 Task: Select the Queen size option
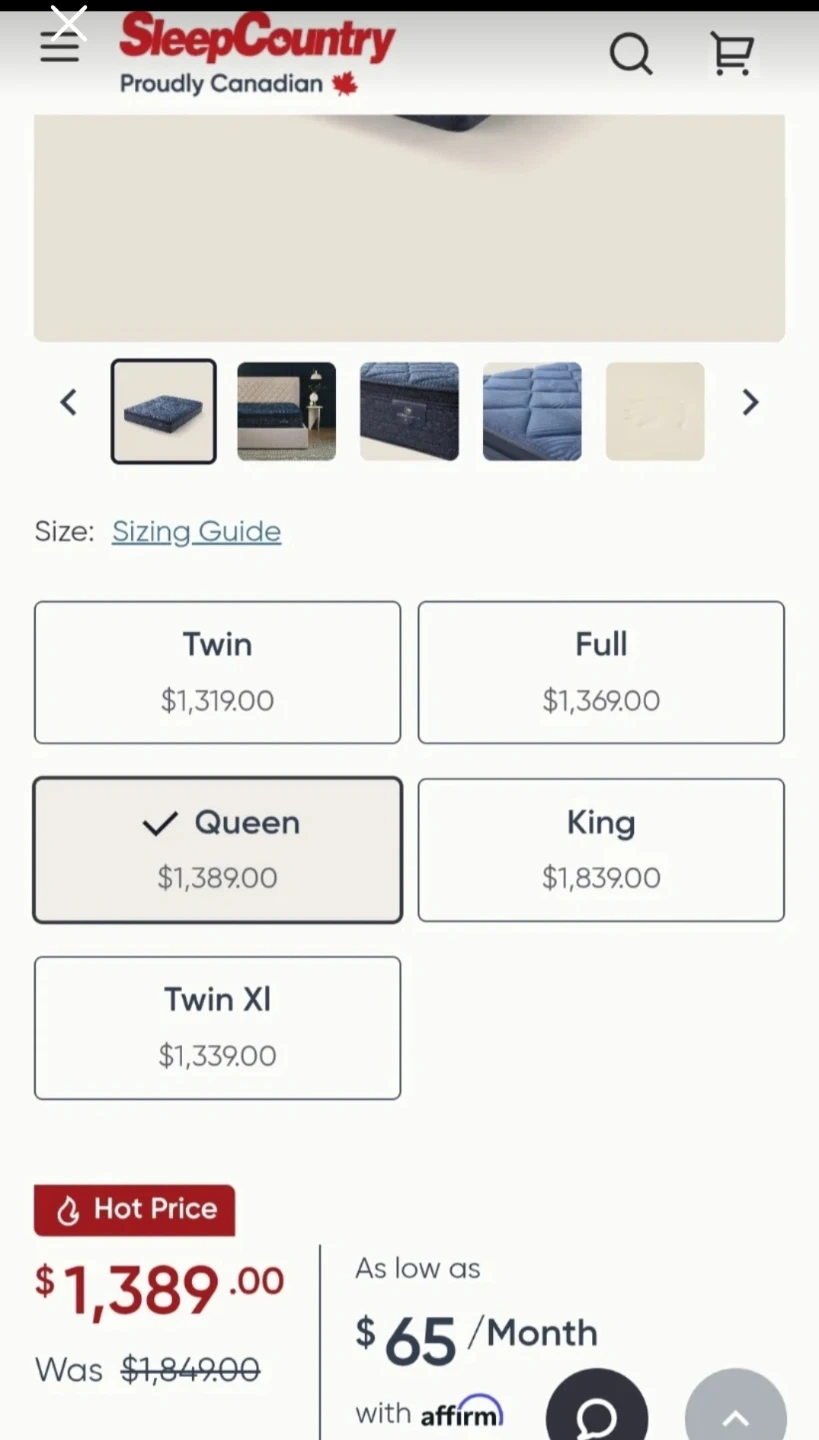click(217, 850)
